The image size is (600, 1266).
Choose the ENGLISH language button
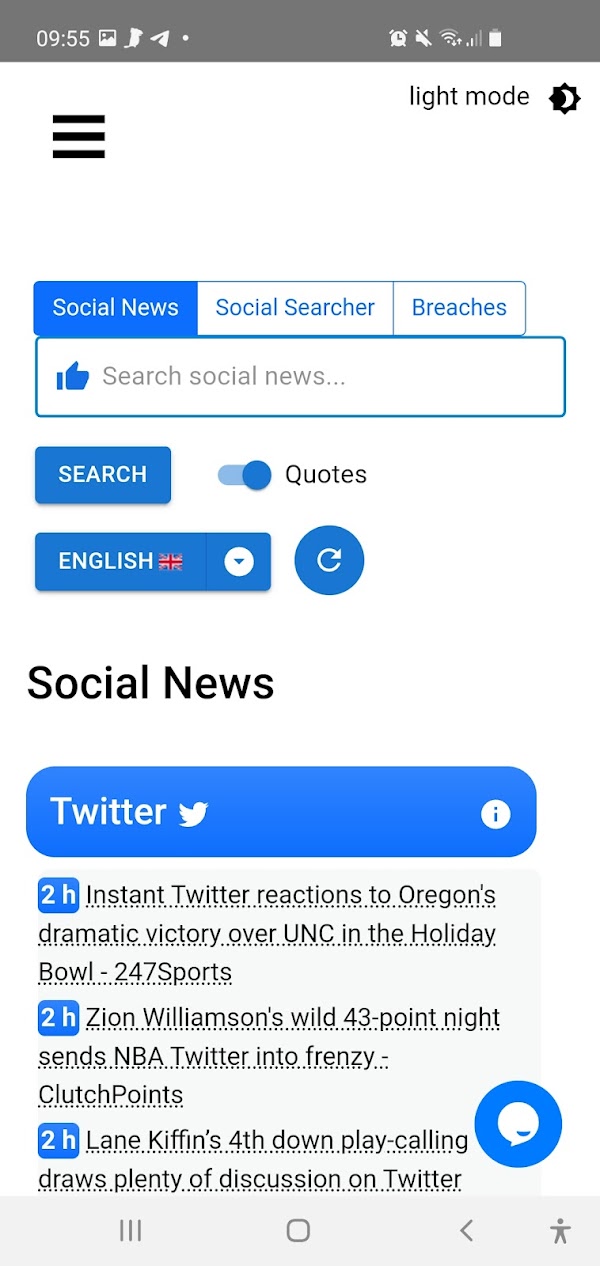click(120, 562)
